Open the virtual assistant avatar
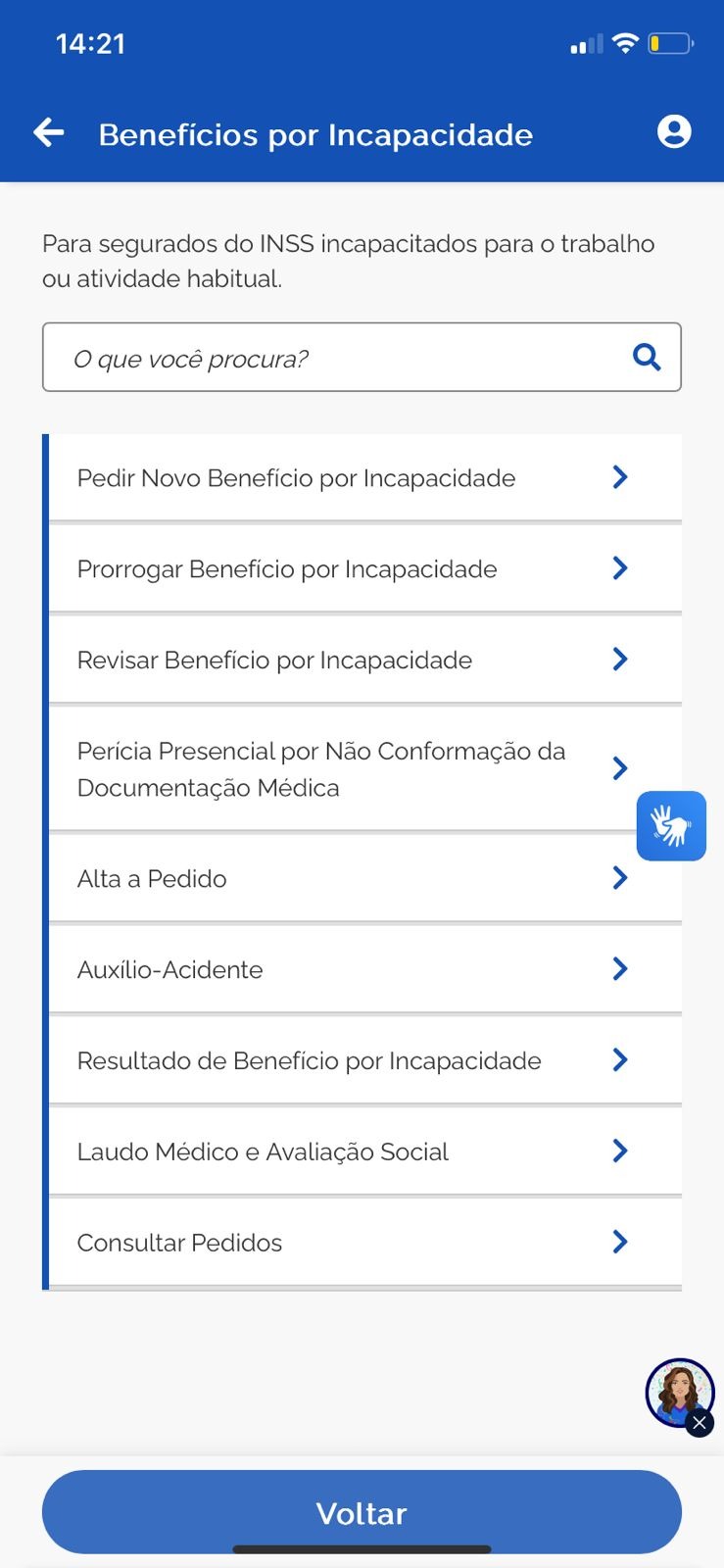Image resolution: width=724 pixels, height=1568 pixels. click(x=677, y=1390)
